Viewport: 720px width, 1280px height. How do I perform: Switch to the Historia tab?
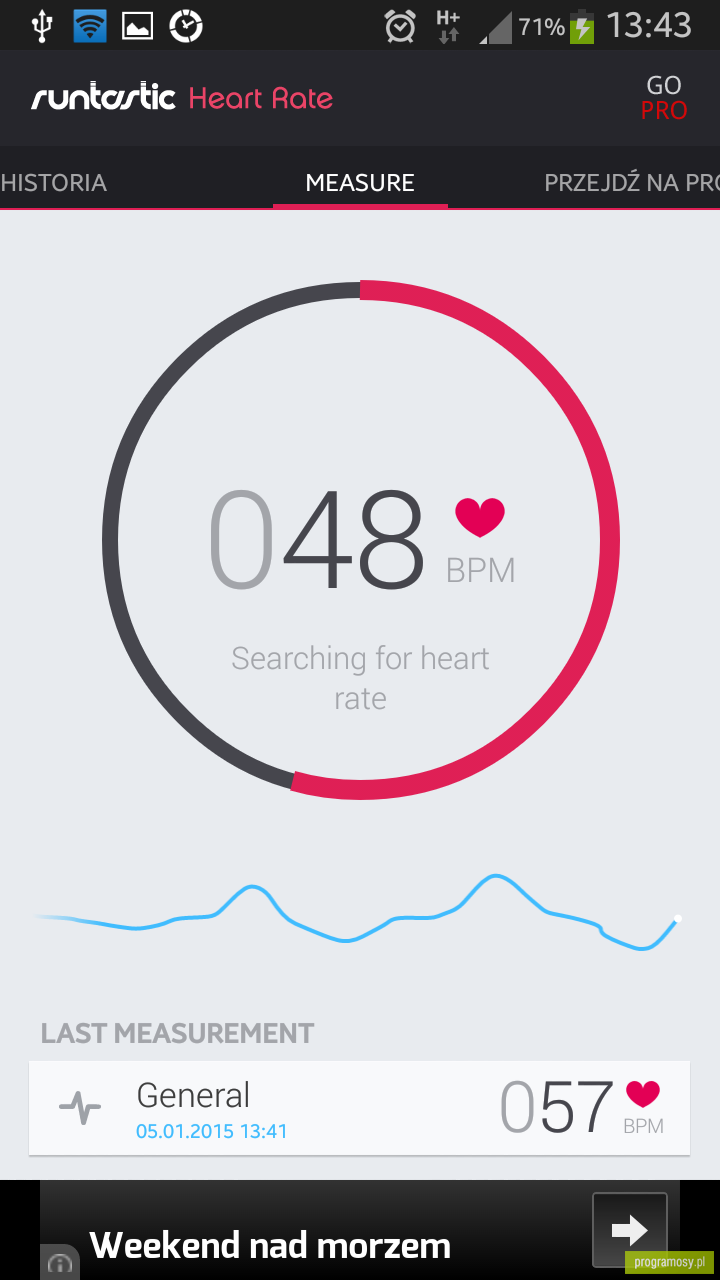(54, 183)
